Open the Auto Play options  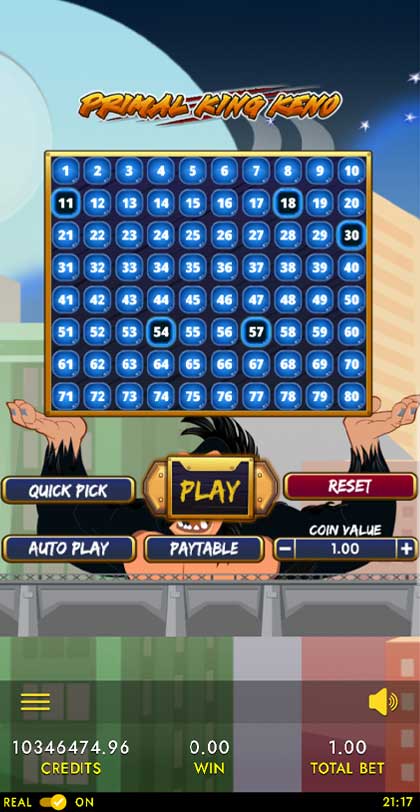click(68, 548)
